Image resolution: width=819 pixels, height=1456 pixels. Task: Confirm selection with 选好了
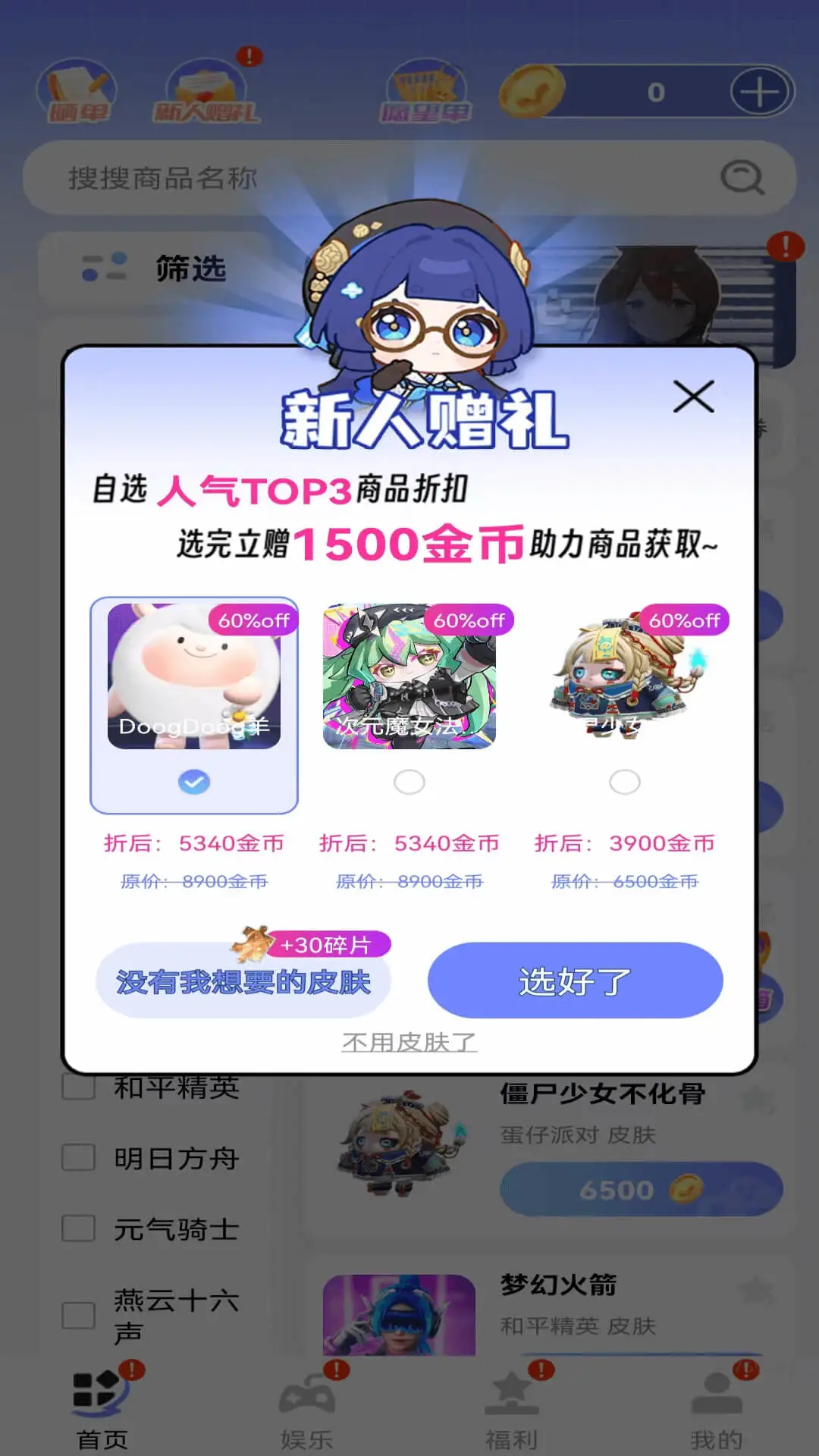click(575, 981)
